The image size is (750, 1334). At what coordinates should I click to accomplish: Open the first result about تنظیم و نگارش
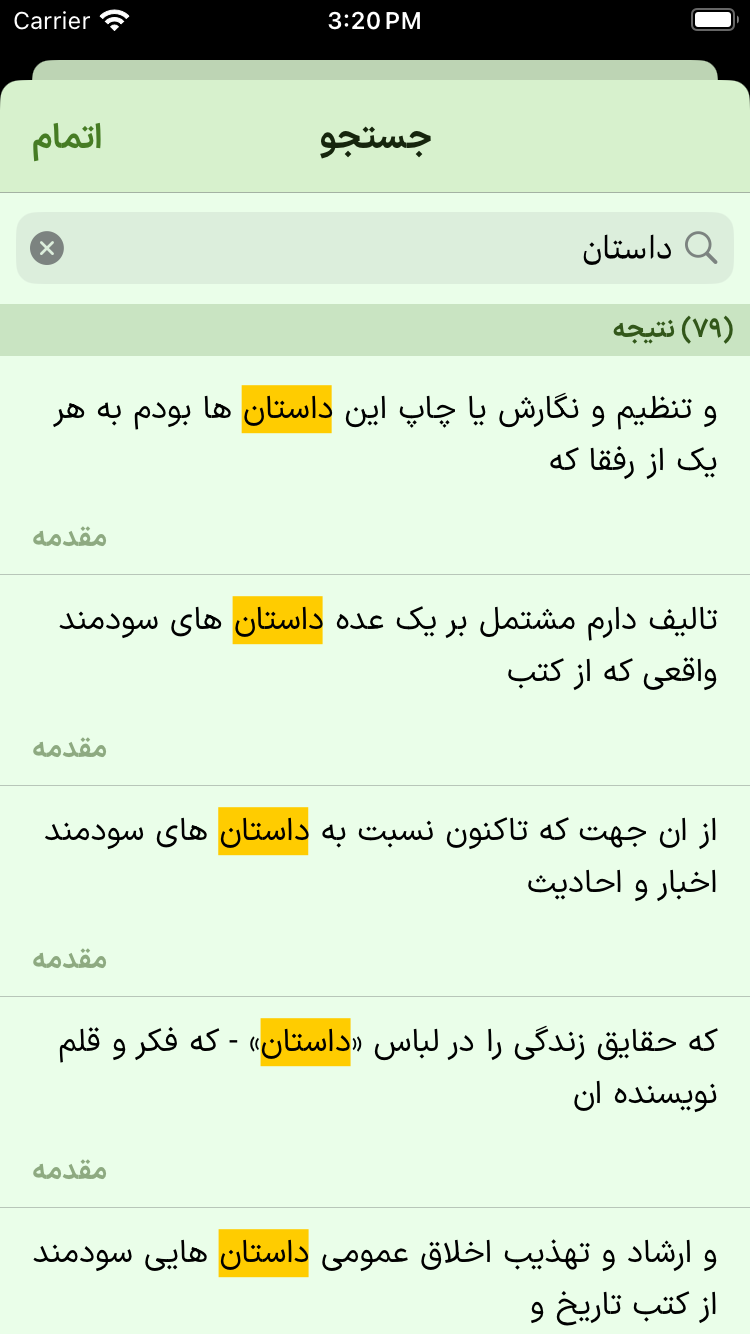click(375, 435)
